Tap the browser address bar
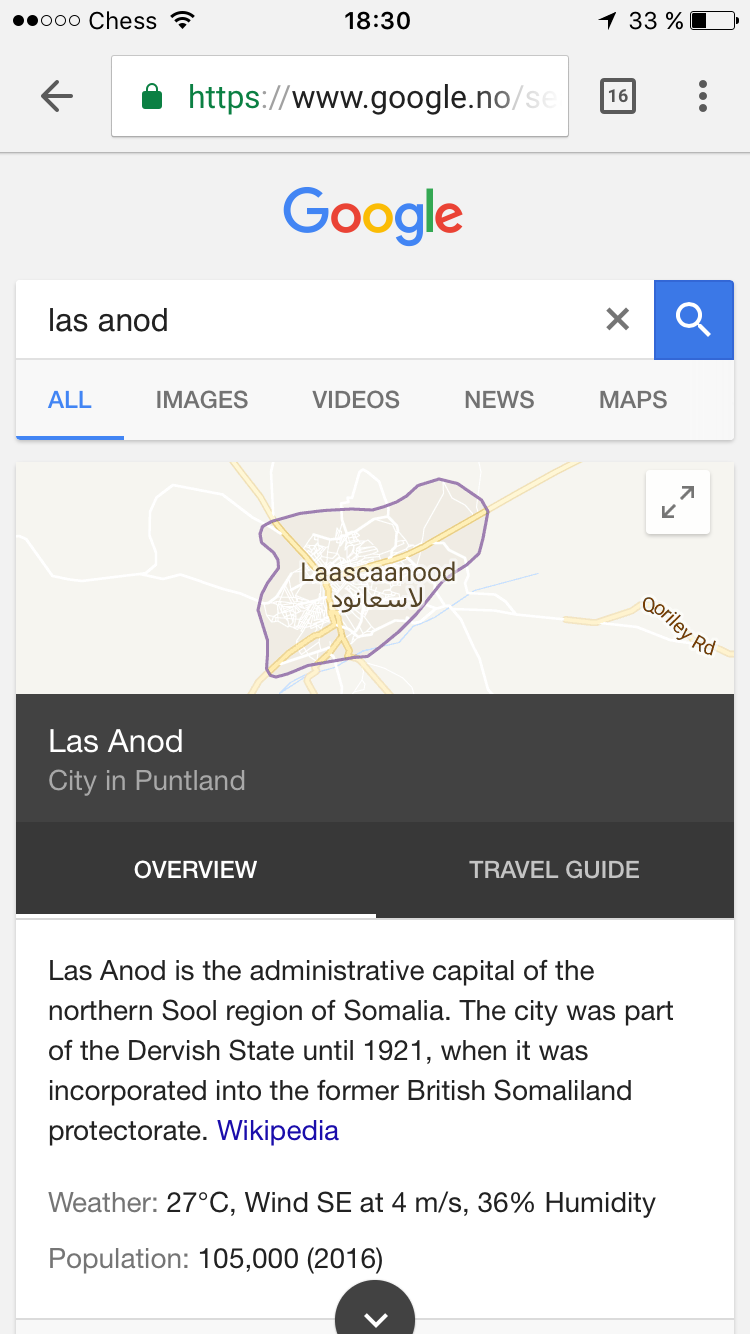Screen dimensions: 750x1334 pos(340,96)
